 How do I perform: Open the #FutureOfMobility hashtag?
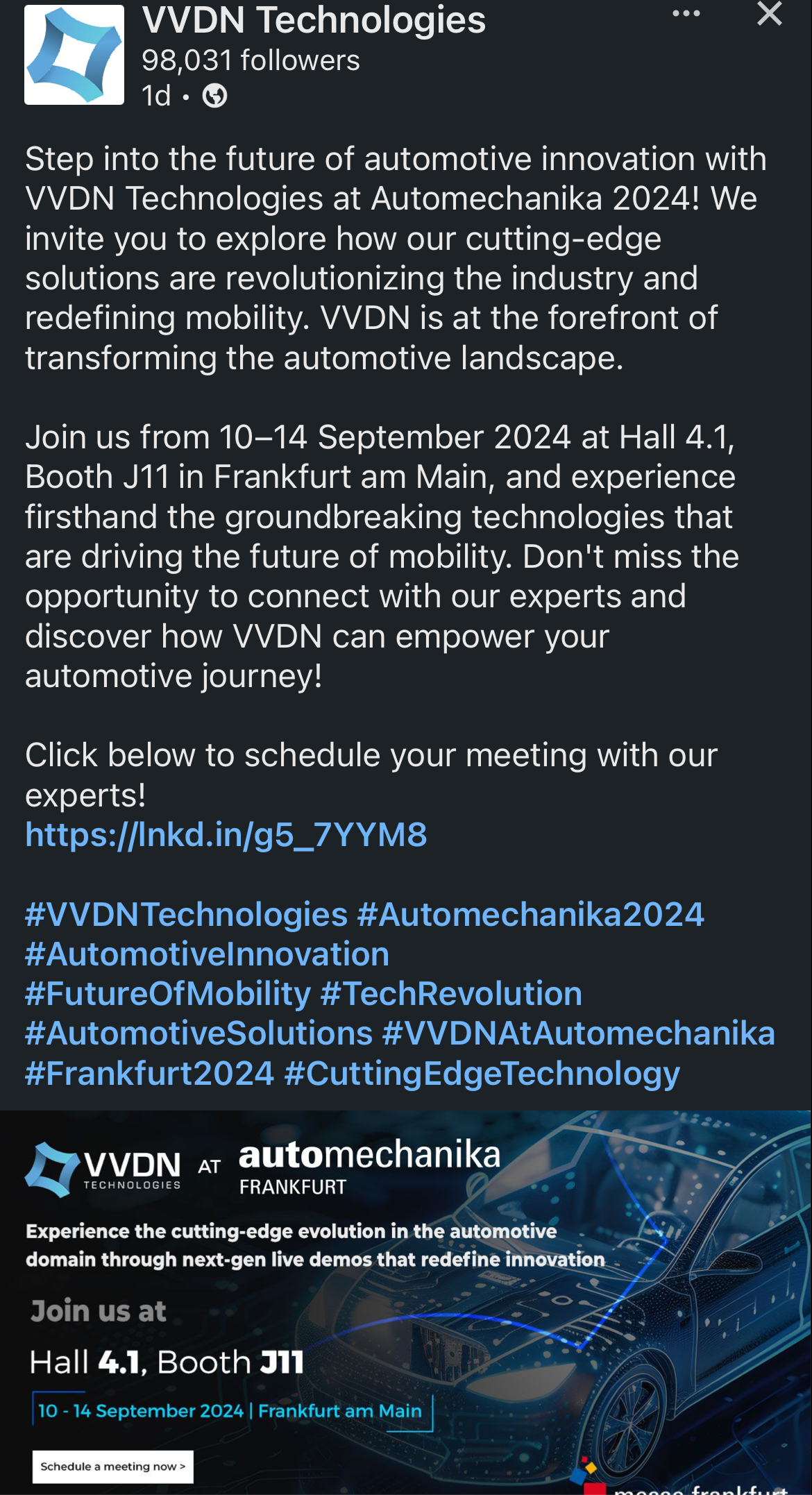click(x=168, y=994)
